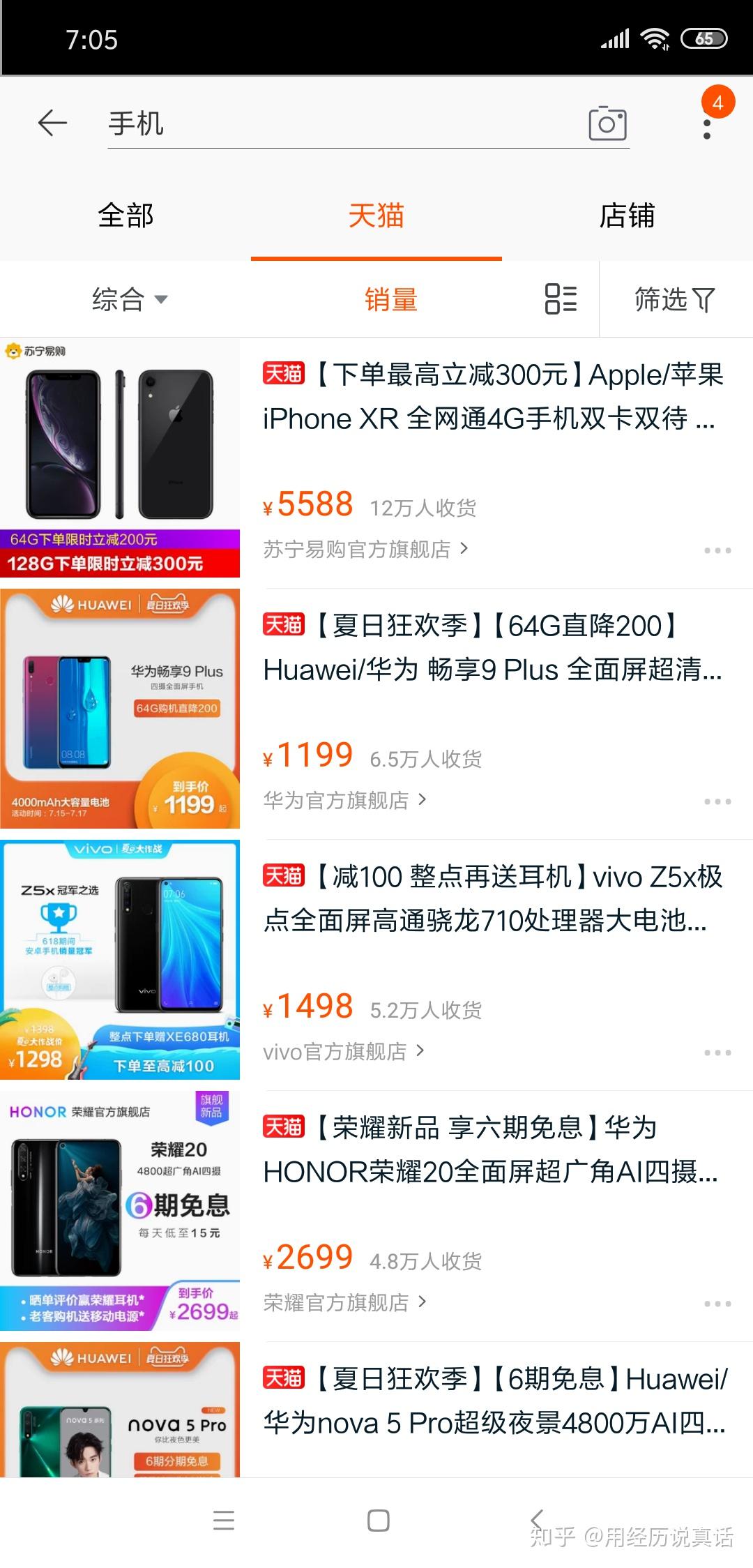Open more options for iPhone XR item
The height and width of the screenshot is (1568, 753).
717,551
